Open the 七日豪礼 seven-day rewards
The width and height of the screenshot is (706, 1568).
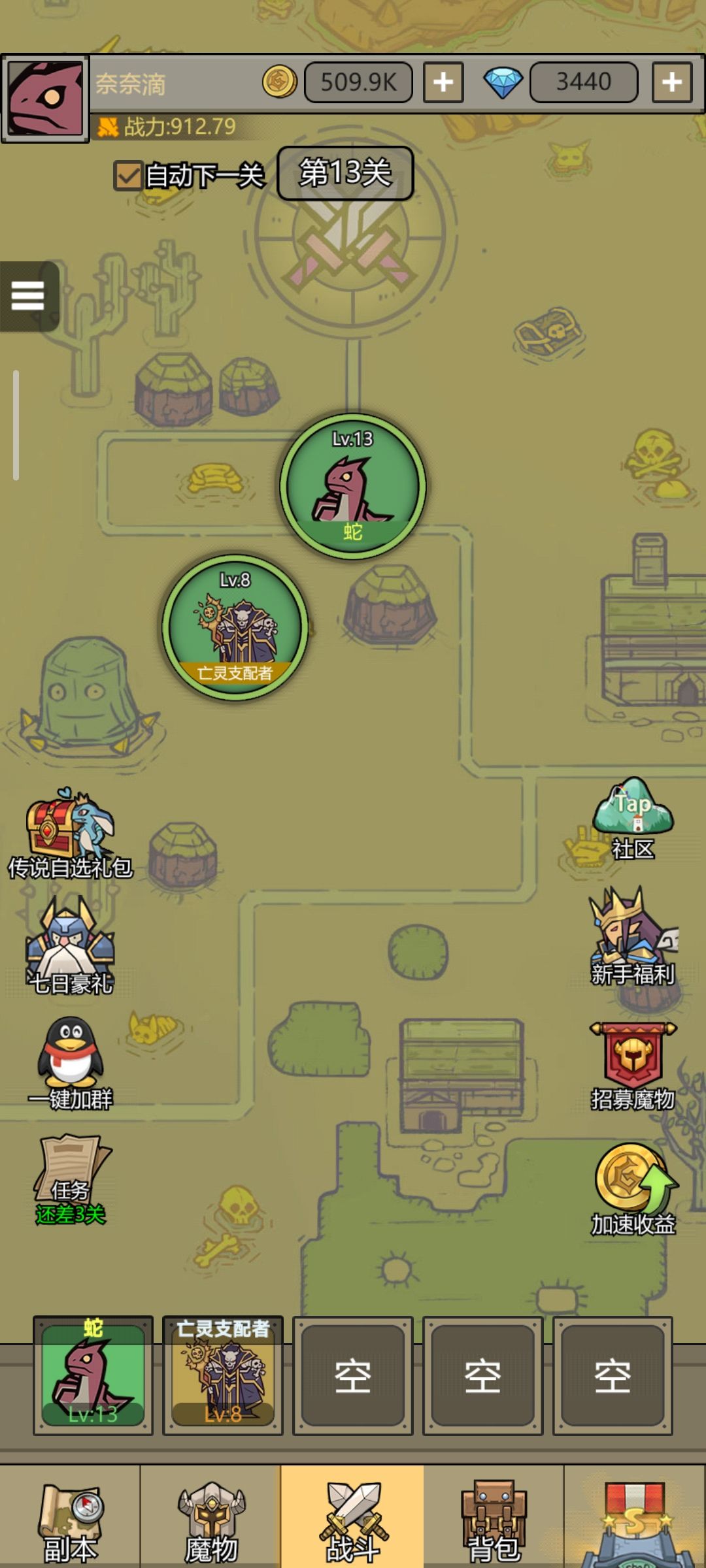[70, 946]
